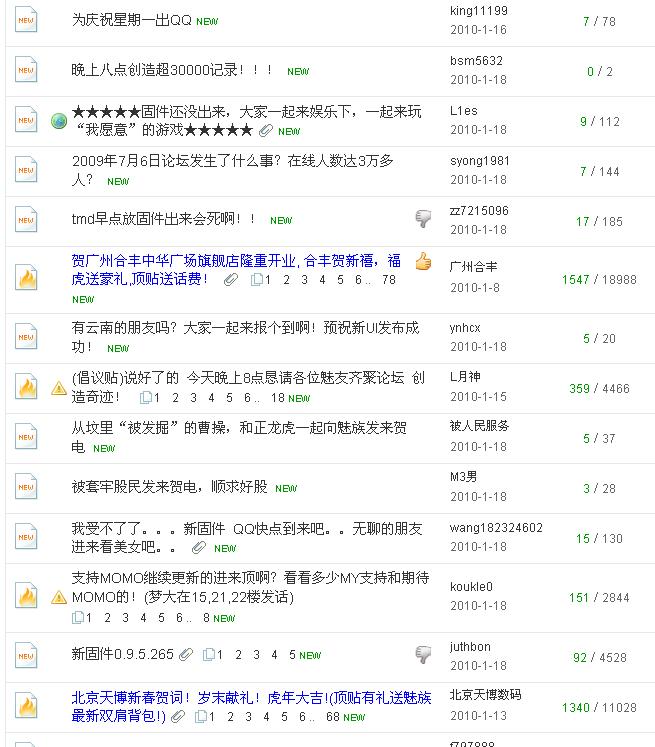
Task: Open thread 有云南的朋友吗
Action: click(245, 328)
